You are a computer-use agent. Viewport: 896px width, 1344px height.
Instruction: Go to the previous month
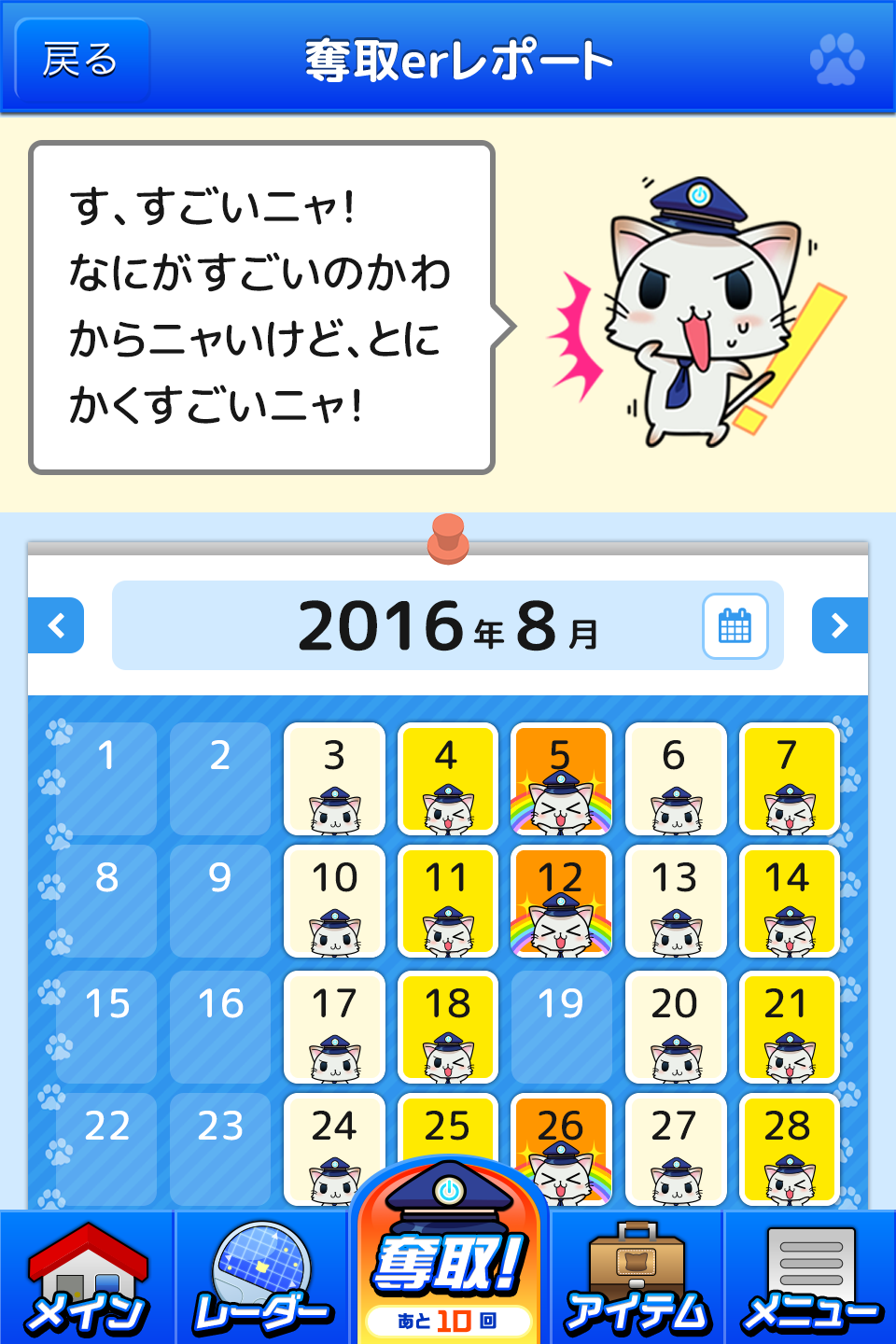point(56,625)
